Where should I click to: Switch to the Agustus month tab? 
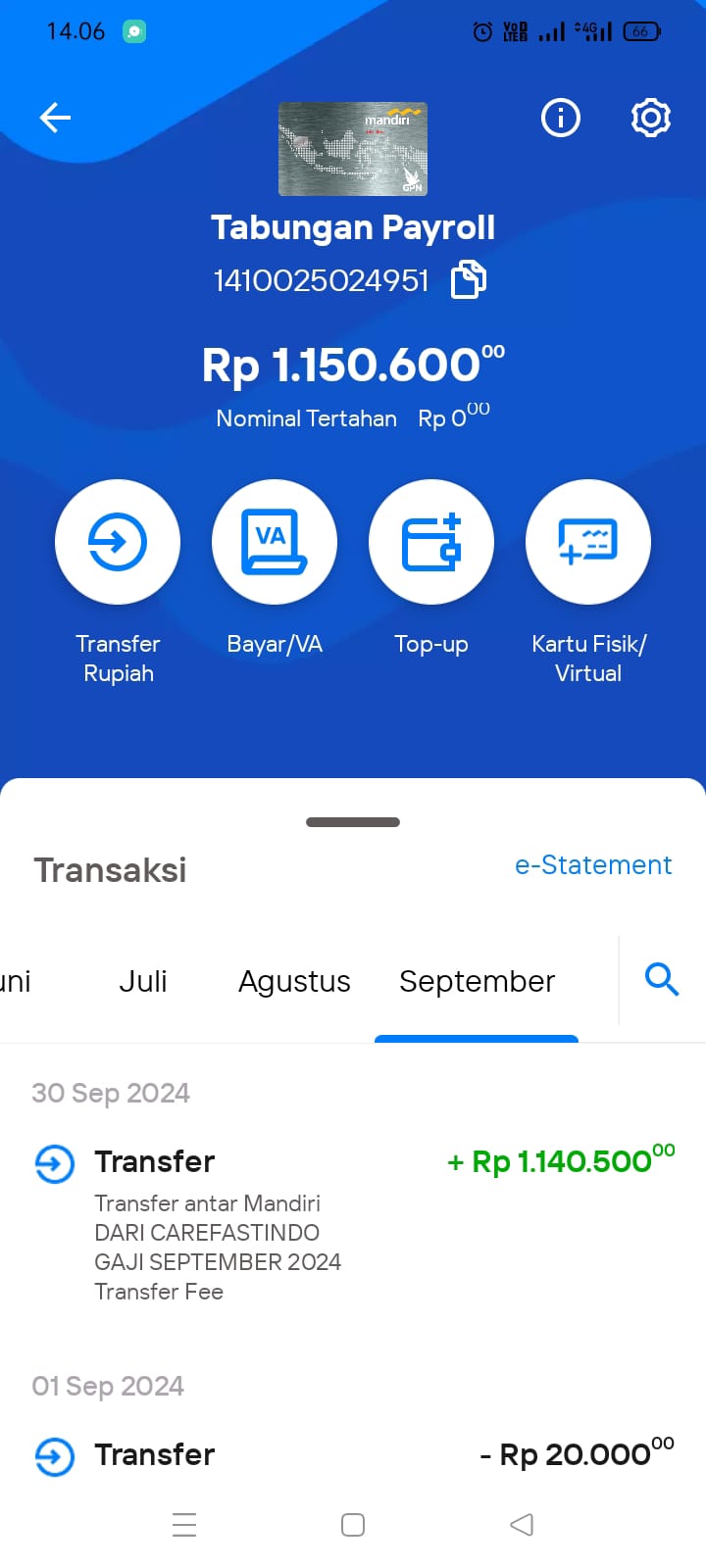pyautogui.click(x=294, y=981)
